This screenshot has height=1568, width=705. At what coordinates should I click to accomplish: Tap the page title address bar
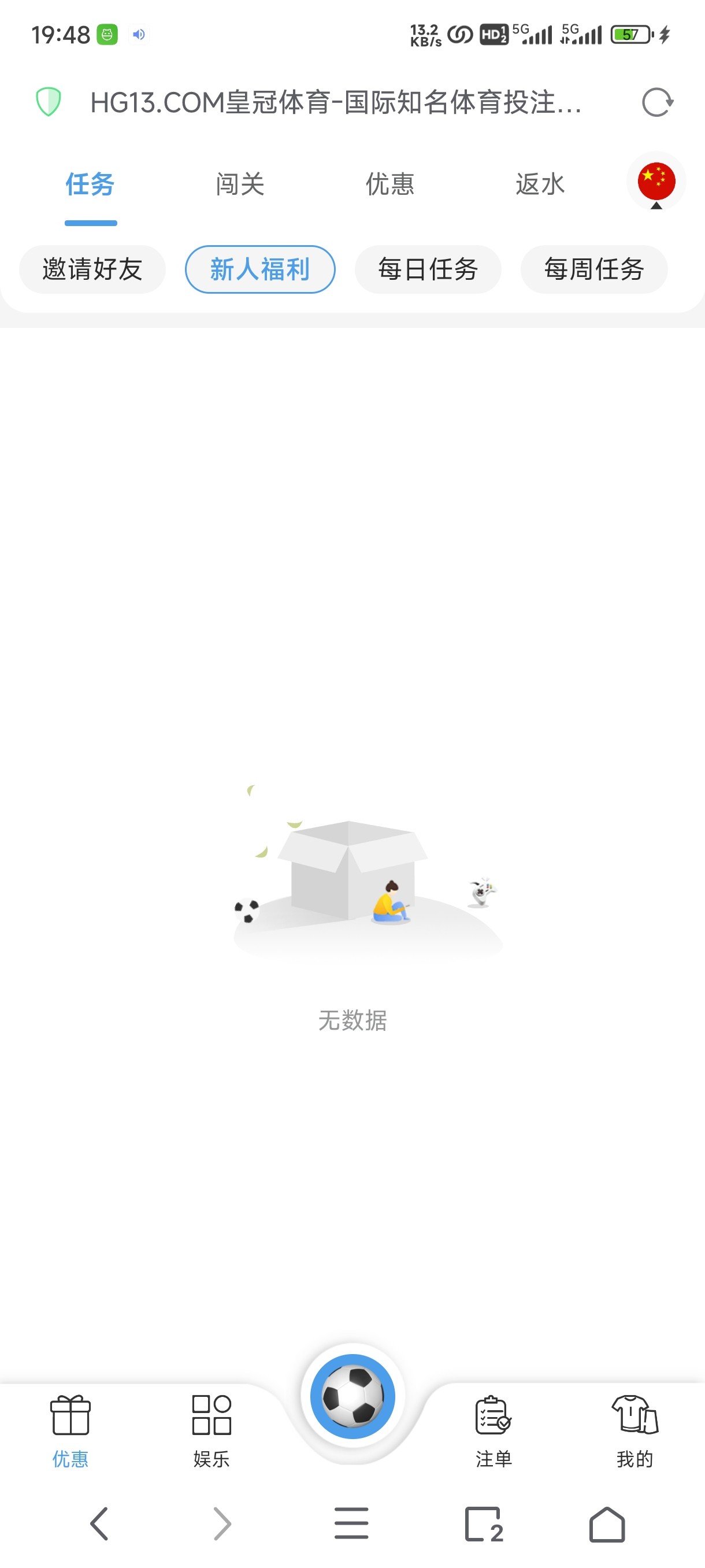tap(336, 102)
